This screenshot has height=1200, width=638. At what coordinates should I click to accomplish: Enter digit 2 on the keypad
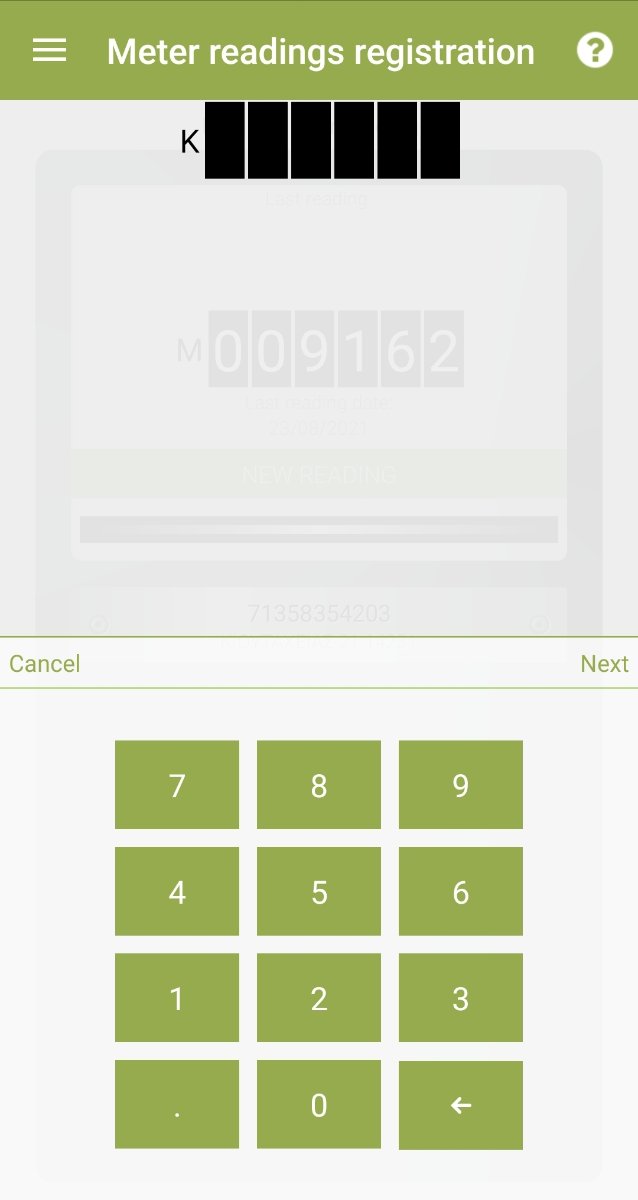tap(319, 997)
